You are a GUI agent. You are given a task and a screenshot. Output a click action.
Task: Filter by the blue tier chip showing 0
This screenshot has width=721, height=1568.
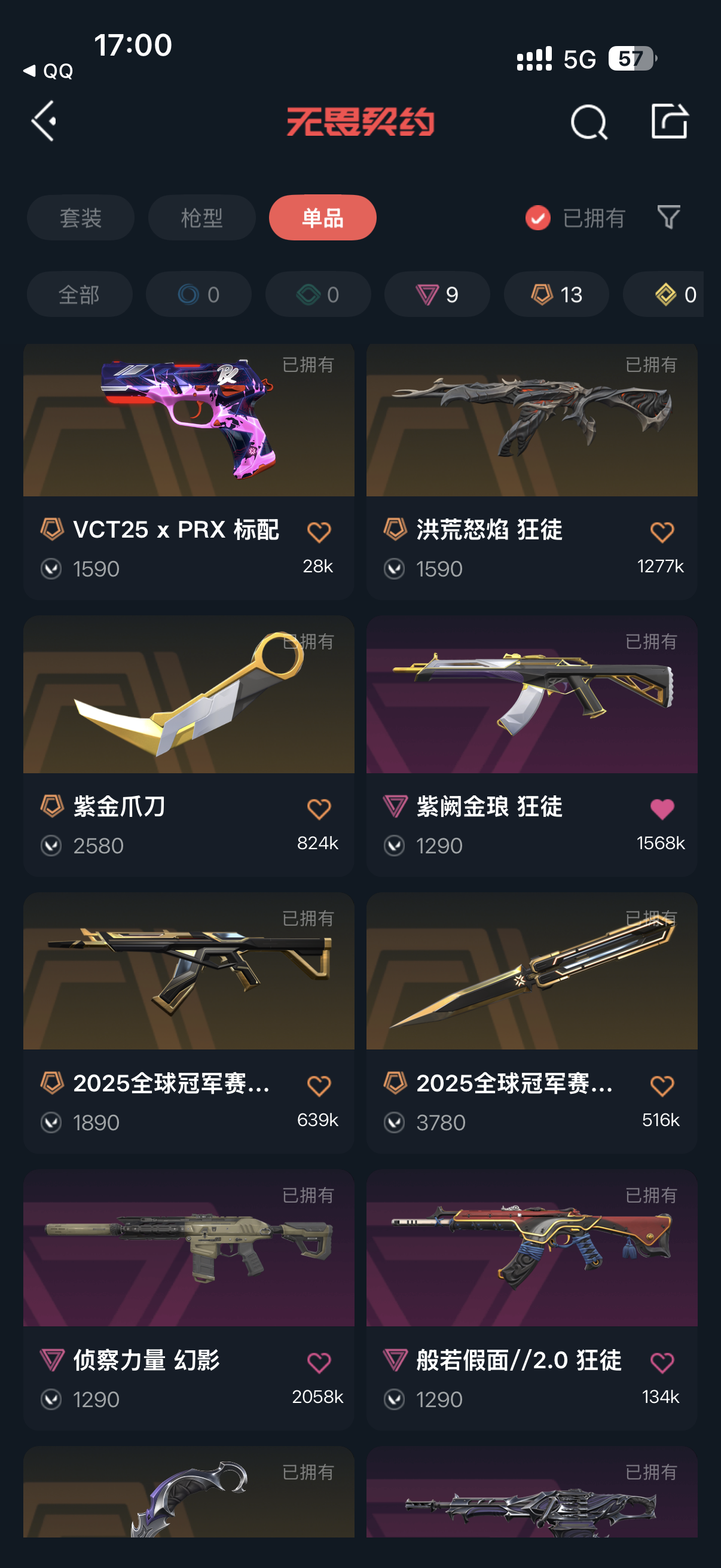tap(198, 295)
